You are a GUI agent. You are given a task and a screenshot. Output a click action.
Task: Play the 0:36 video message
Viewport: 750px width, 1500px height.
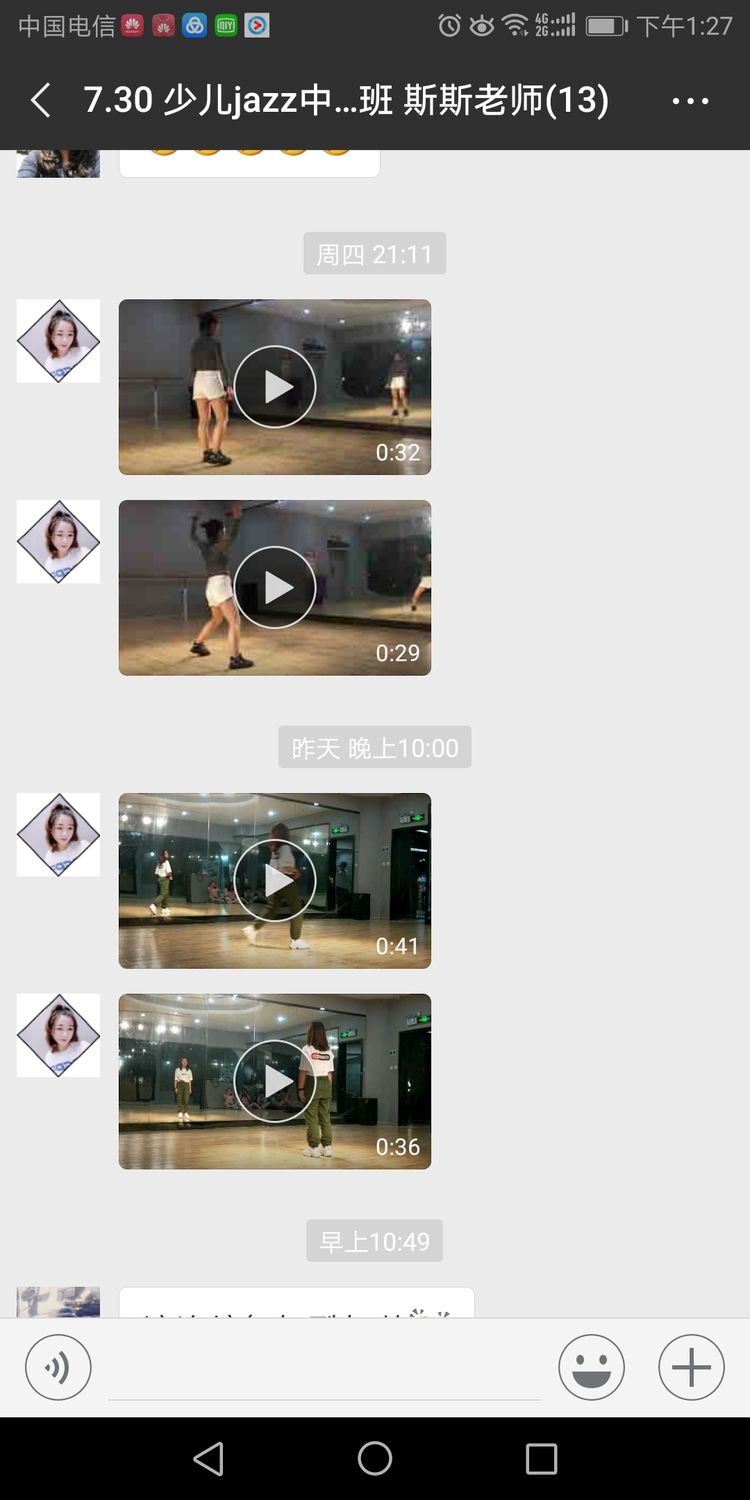click(x=275, y=1082)
